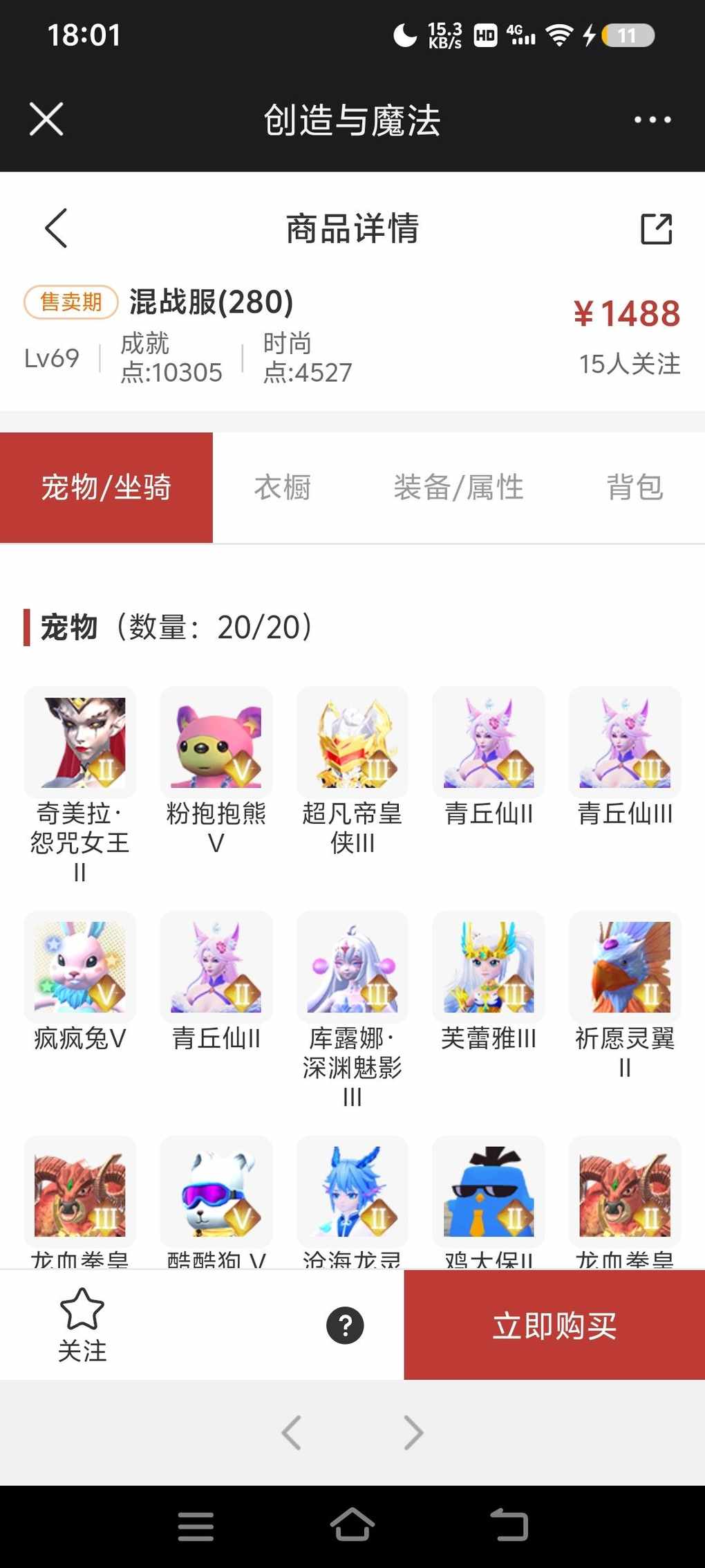Open the 背包 tab
705x1568 pixels.
[634, 488]
